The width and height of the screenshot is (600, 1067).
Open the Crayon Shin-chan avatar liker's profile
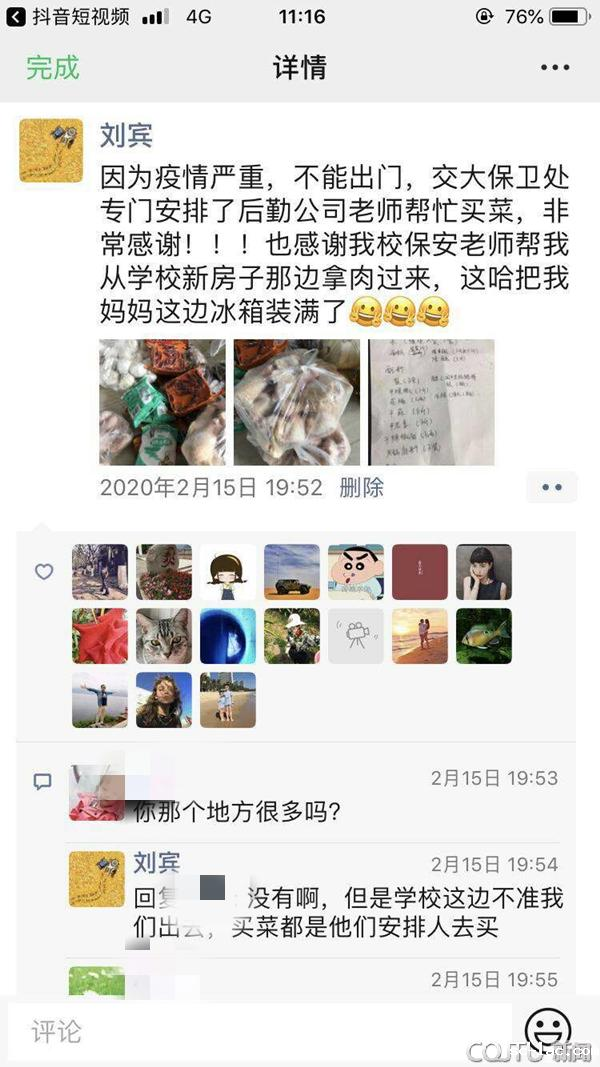pyautogui.click(x=356, y=572)
